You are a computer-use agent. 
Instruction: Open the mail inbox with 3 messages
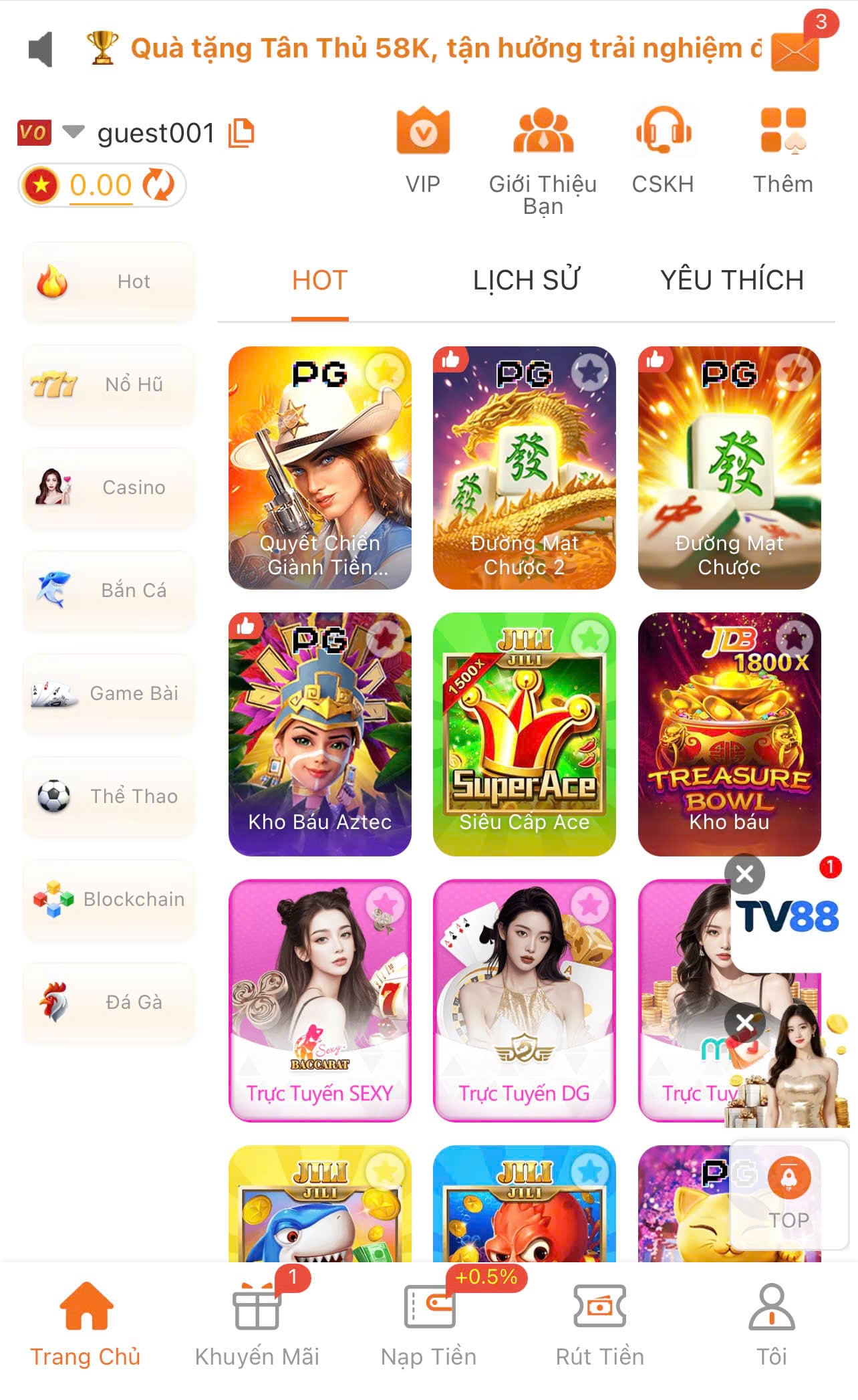pos(795,49)
